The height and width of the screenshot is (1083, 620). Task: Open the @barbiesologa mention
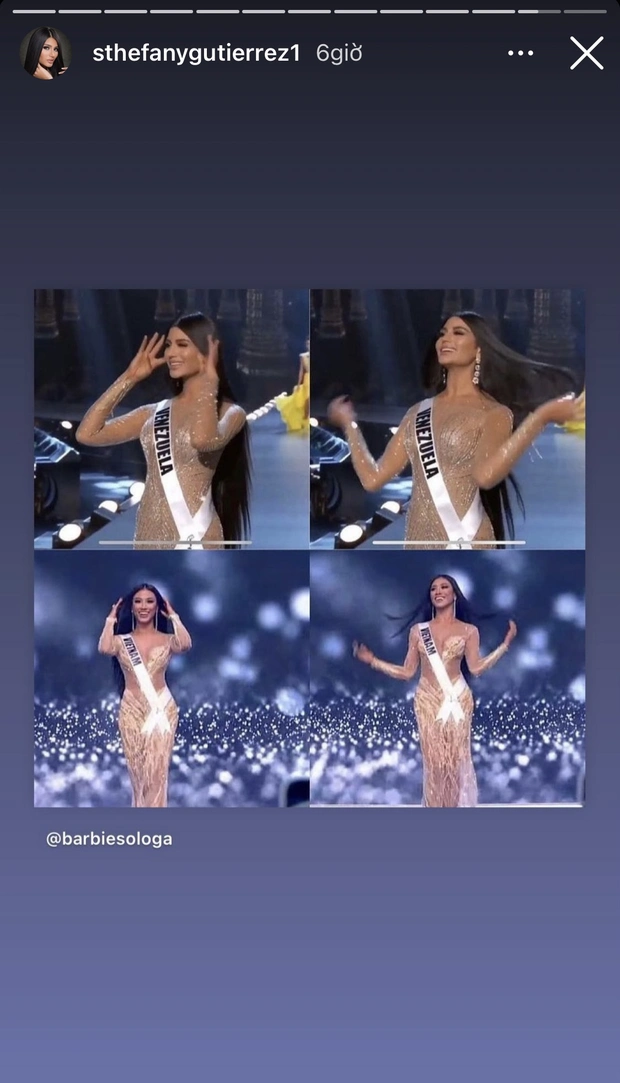109,839
